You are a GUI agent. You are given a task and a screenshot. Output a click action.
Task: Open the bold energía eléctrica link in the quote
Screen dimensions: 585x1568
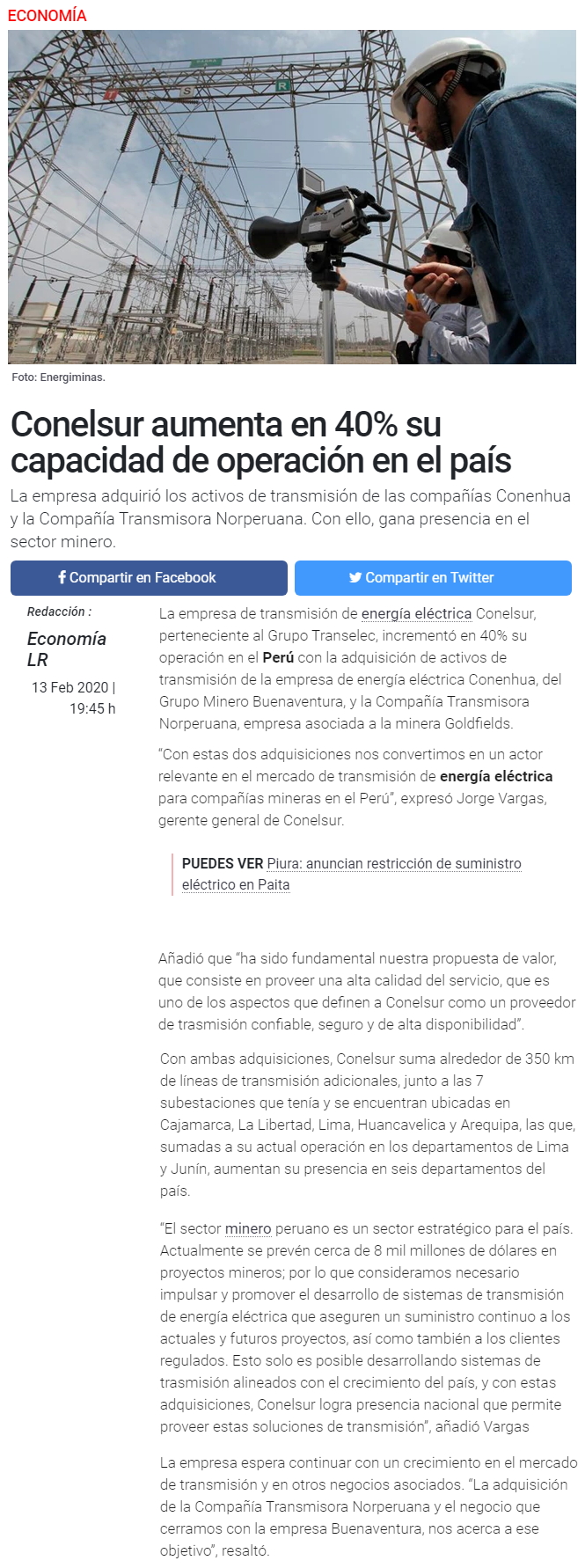[x=496, y=776]
